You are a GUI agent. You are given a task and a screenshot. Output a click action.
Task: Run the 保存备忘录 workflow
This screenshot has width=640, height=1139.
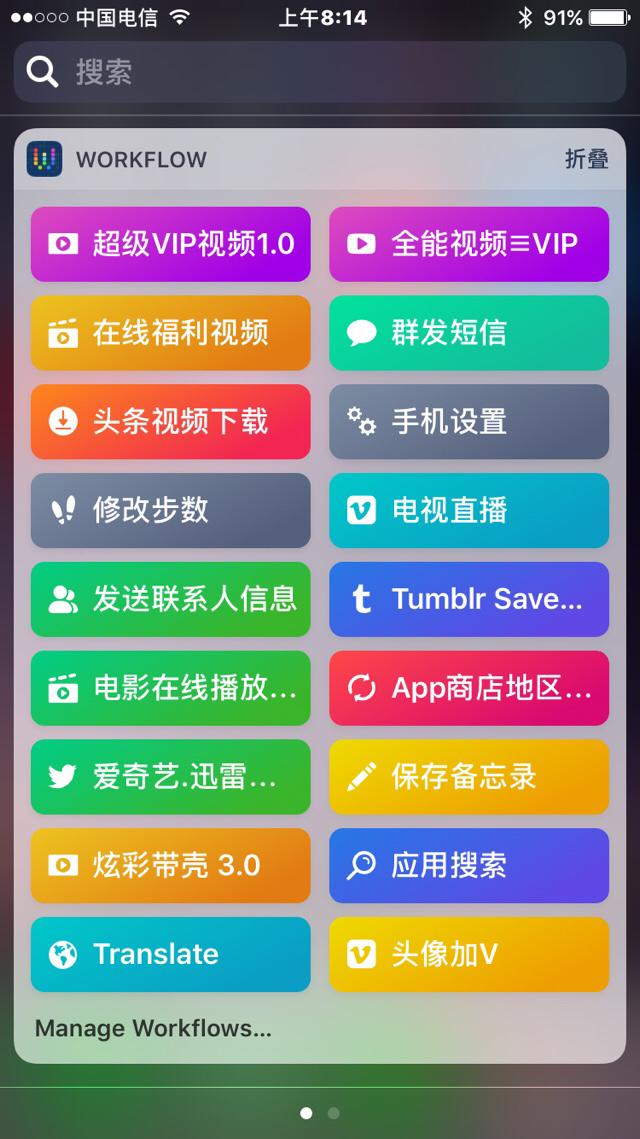[x=469, y=777]
